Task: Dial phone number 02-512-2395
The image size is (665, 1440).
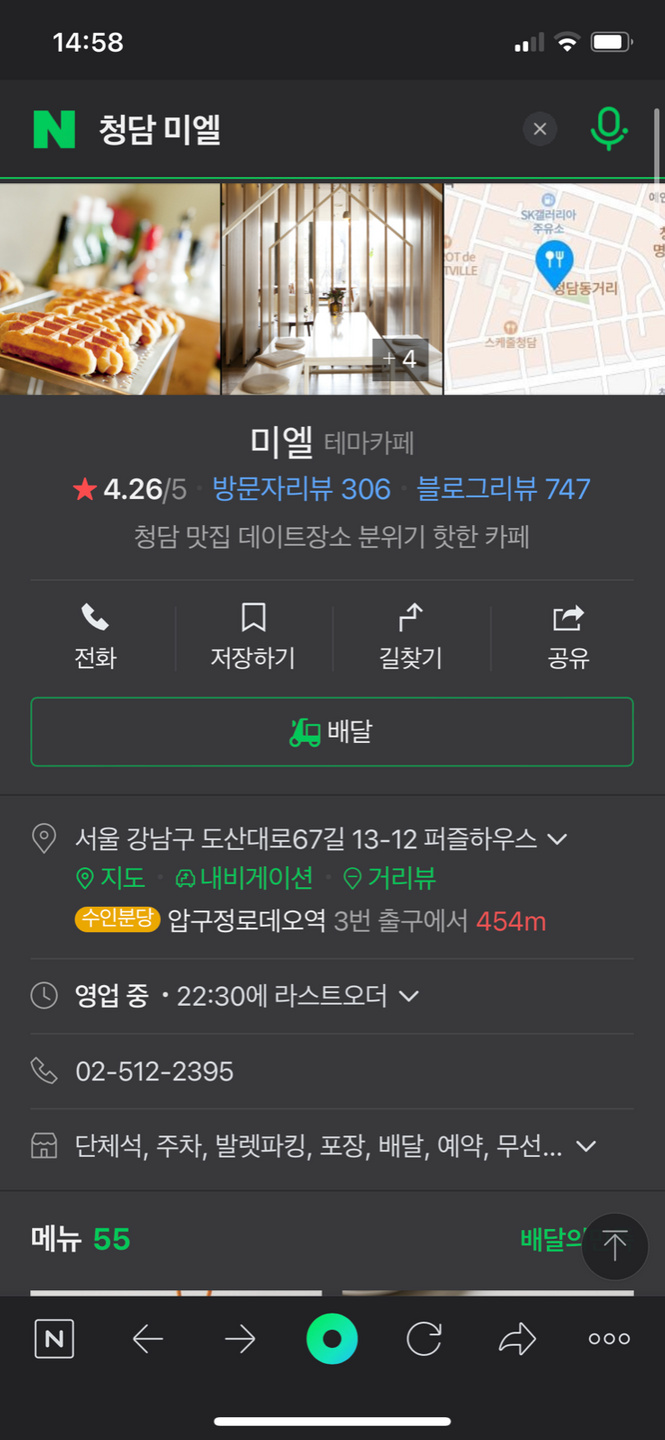Action: [155, 1072]
